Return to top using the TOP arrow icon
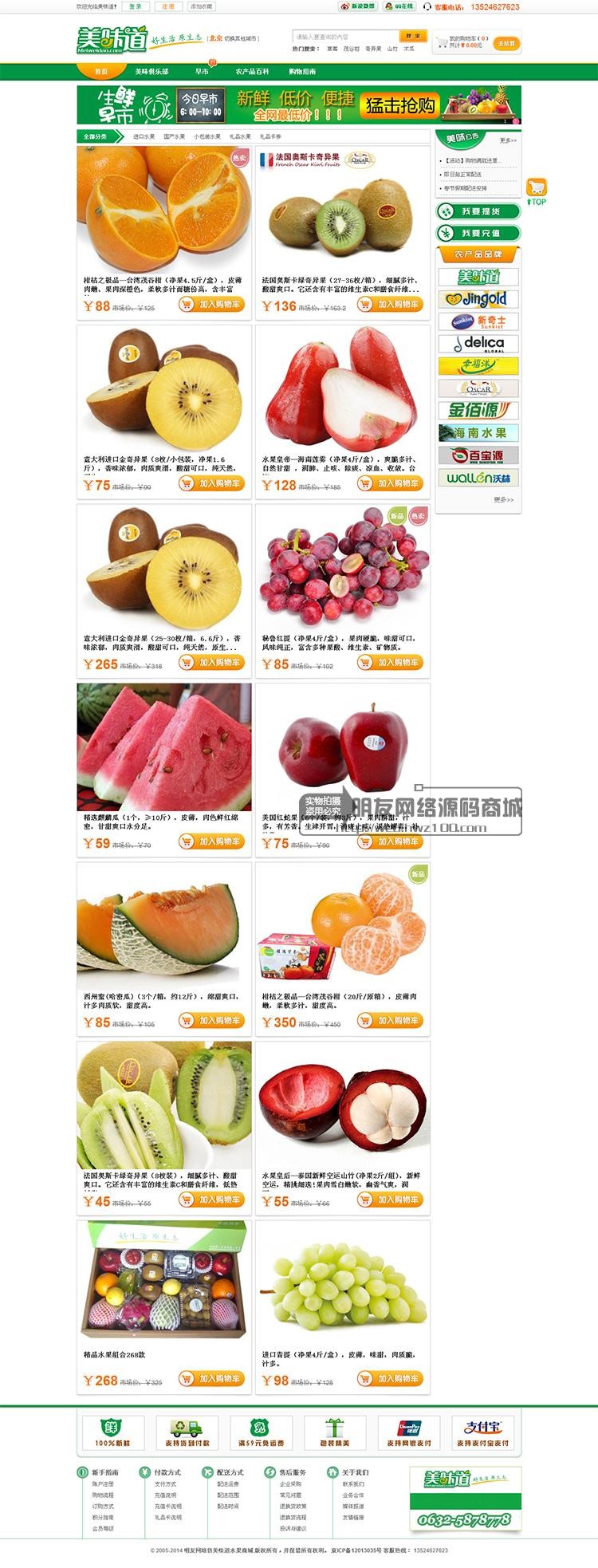Viewport: 598px width, 1568px height. pyautogui.click(x=530, y=201)
